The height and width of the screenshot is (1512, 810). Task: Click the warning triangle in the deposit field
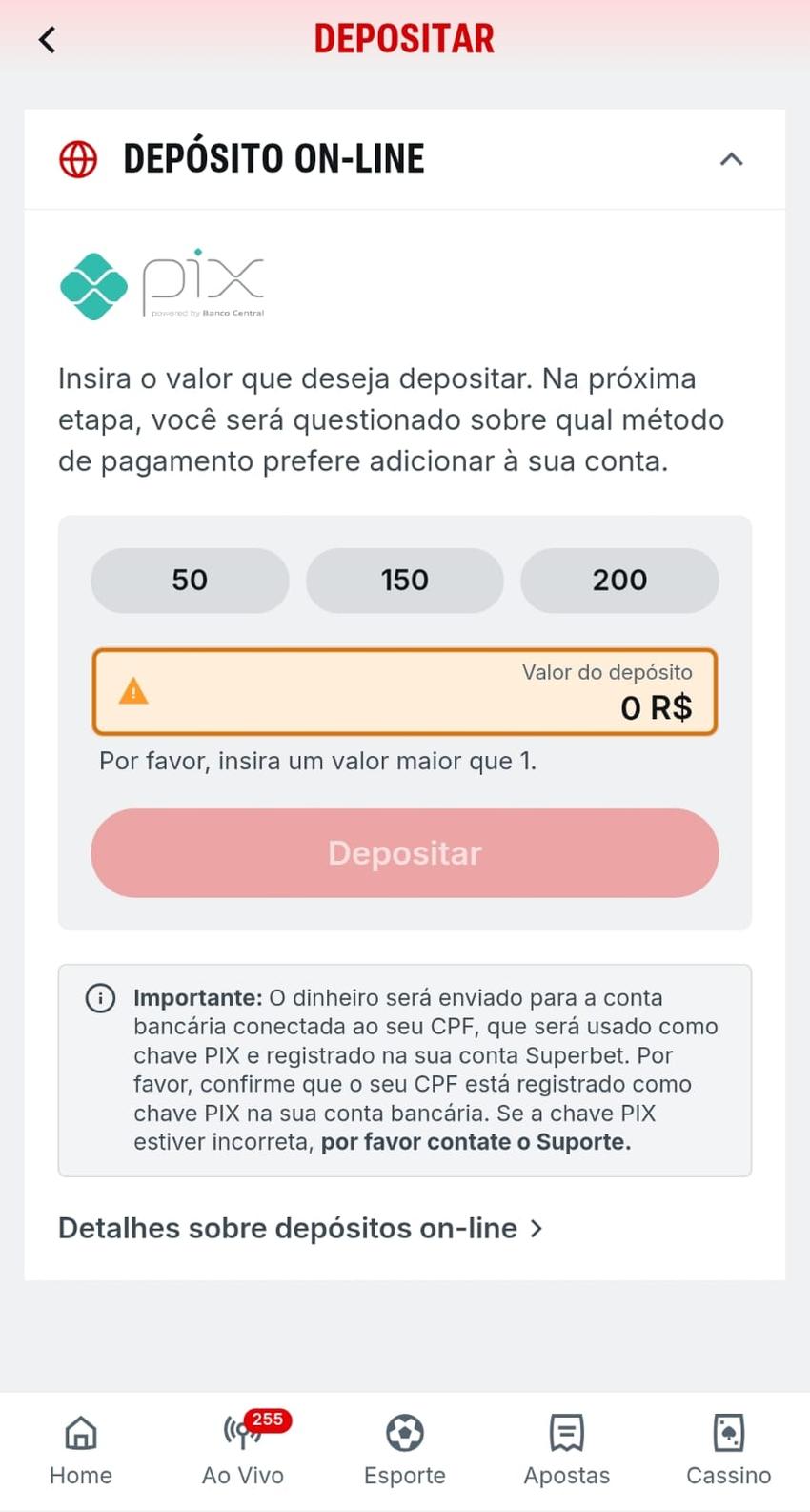point(133,692)
